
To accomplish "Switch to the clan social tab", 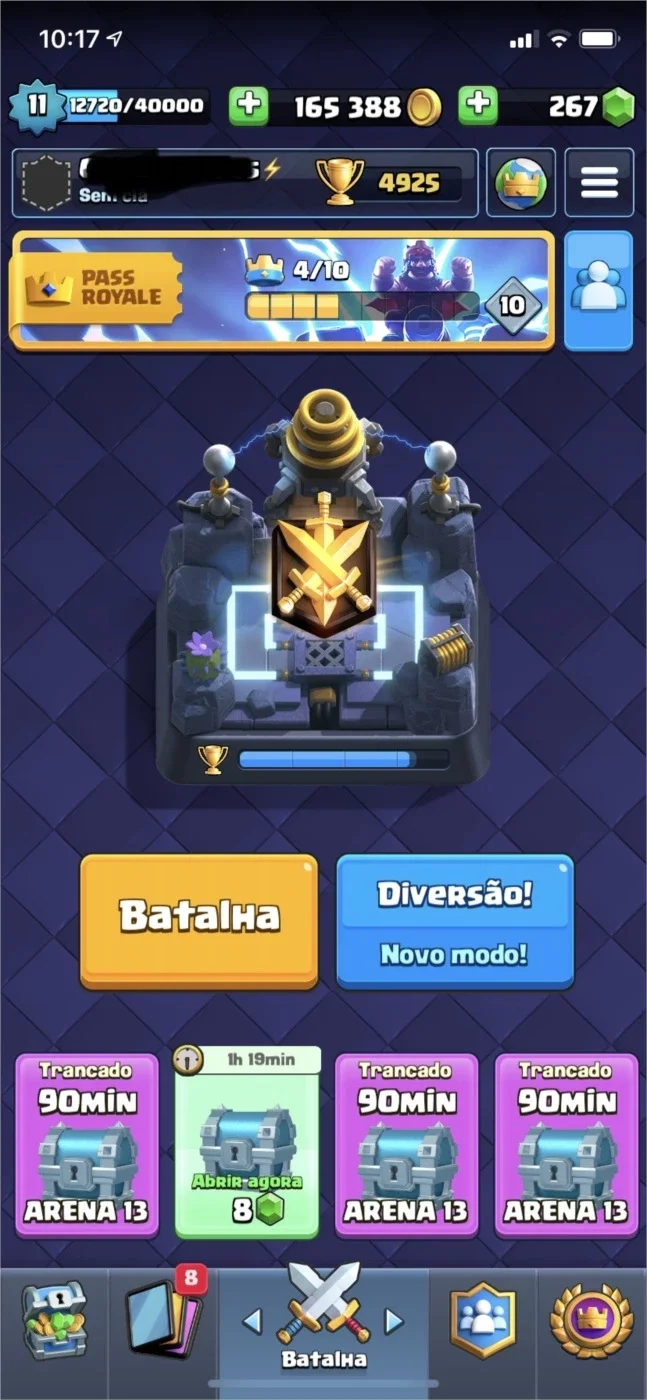I will [483, 1322].
